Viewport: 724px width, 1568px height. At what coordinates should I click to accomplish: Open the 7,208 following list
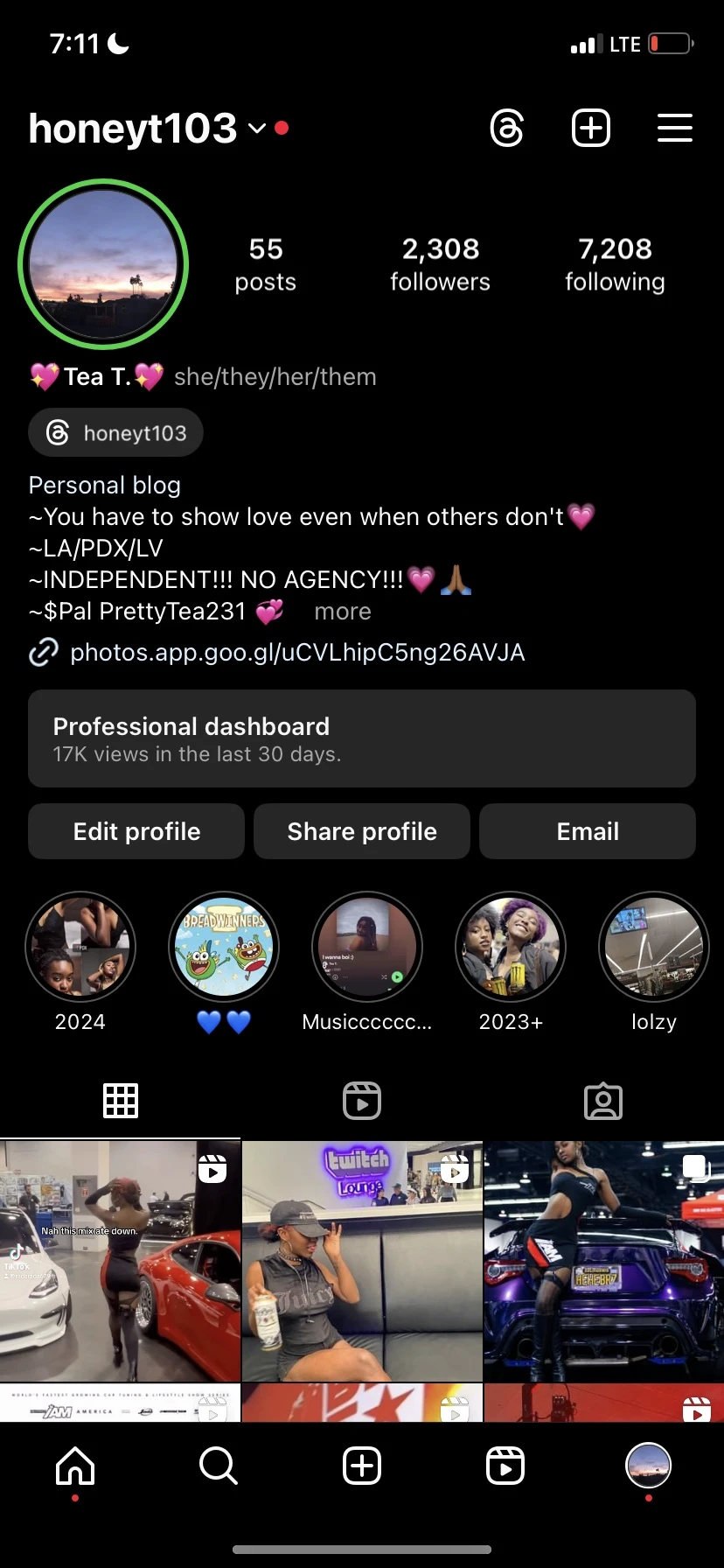tap(615, 264)
